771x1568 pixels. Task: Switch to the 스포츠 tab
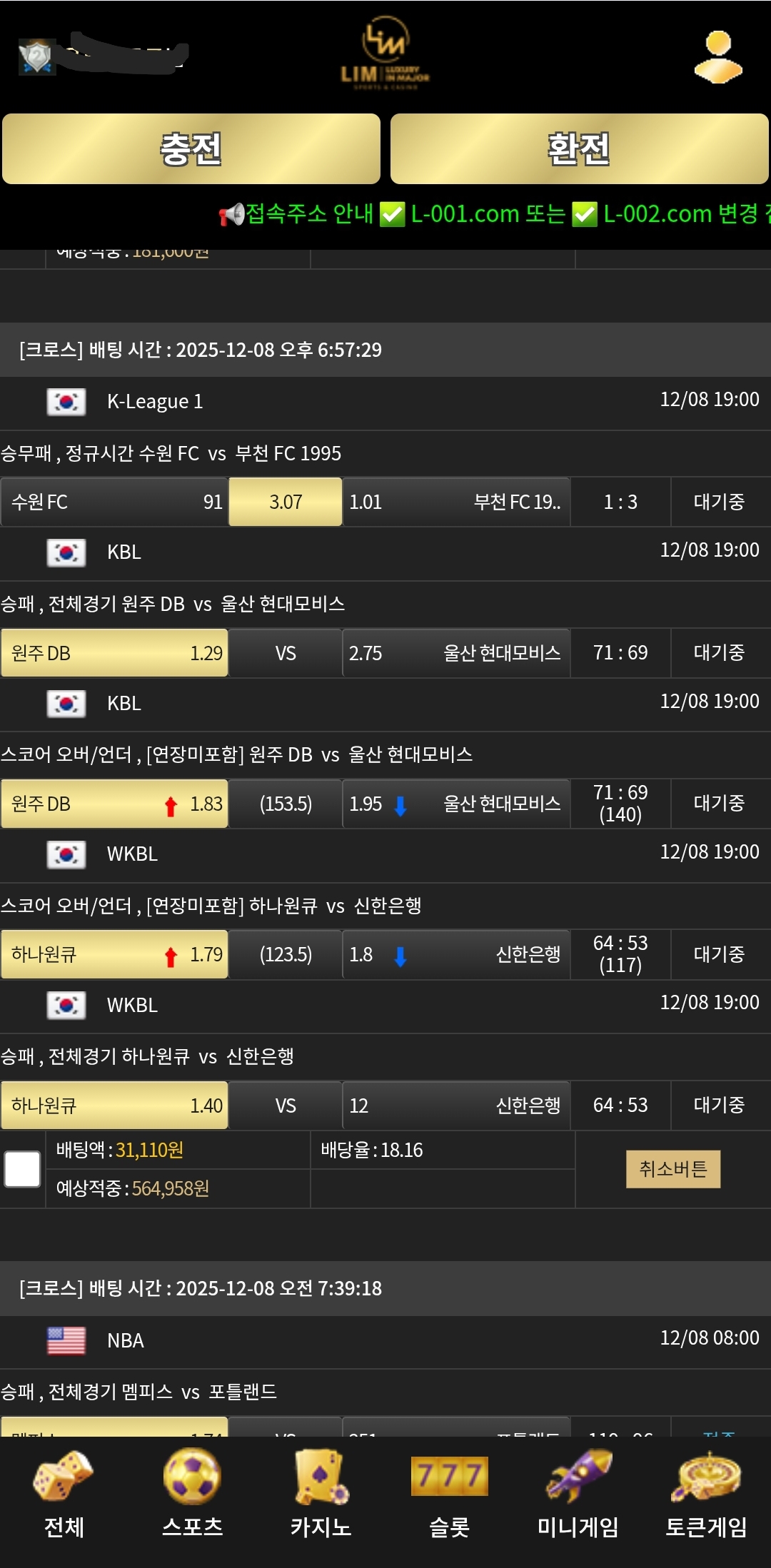click(192, 1495)
